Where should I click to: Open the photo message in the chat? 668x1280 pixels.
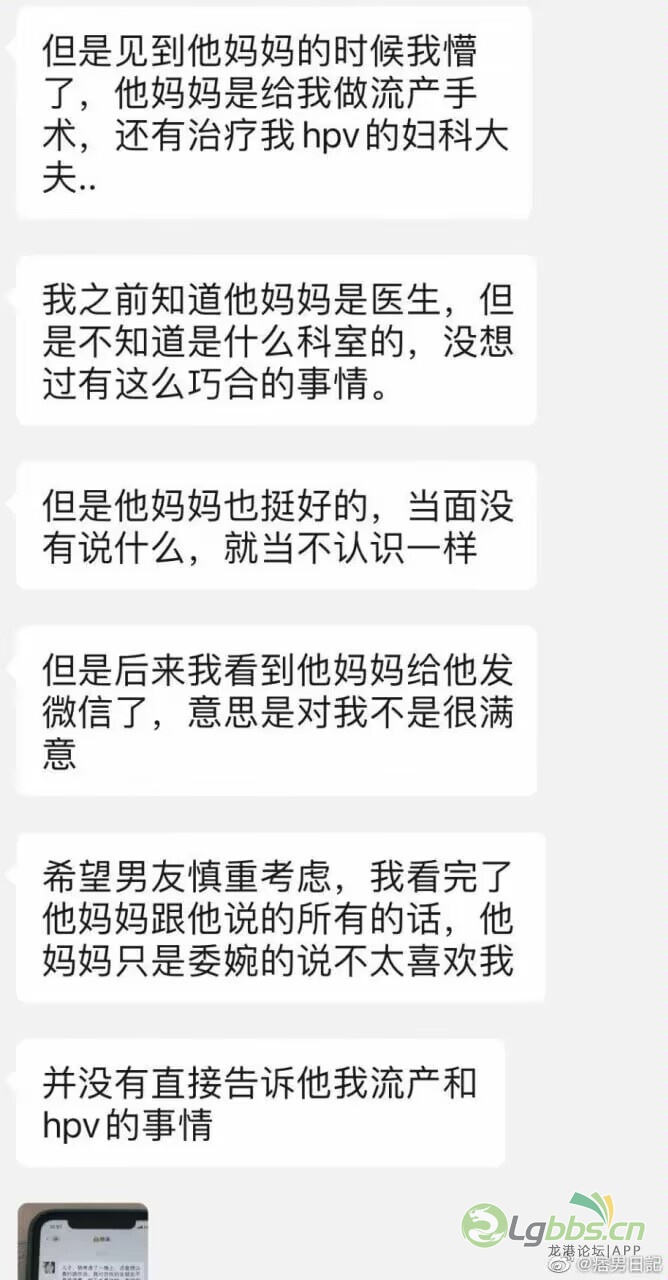pyautogui.click(x=83, y=1241)
